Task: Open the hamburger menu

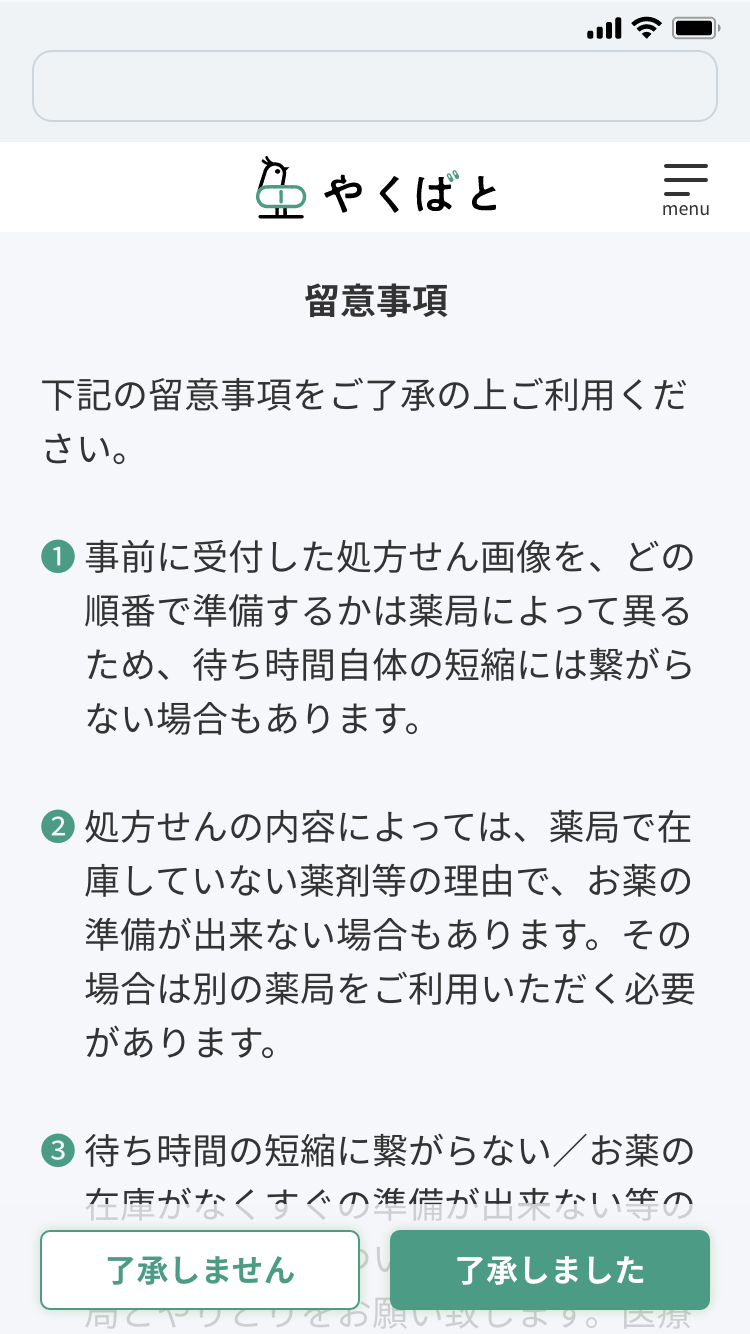Action: pos(686,189)
